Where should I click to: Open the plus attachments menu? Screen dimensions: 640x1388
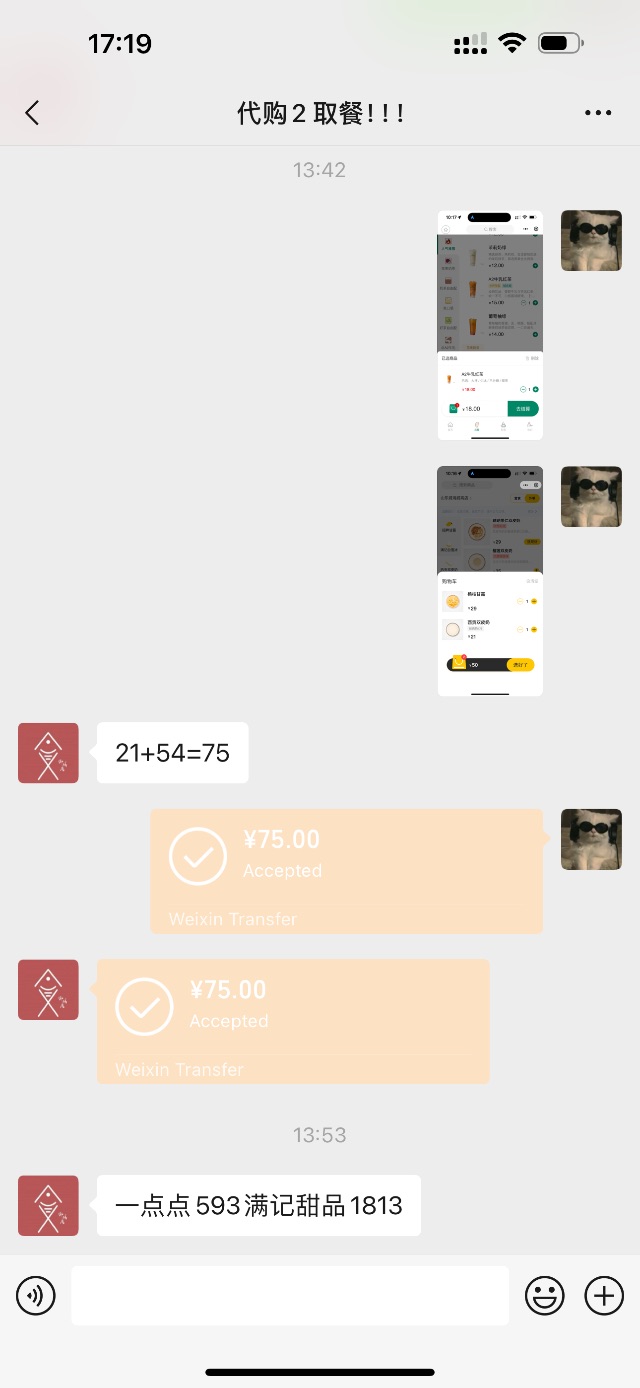pos(603,1296)
